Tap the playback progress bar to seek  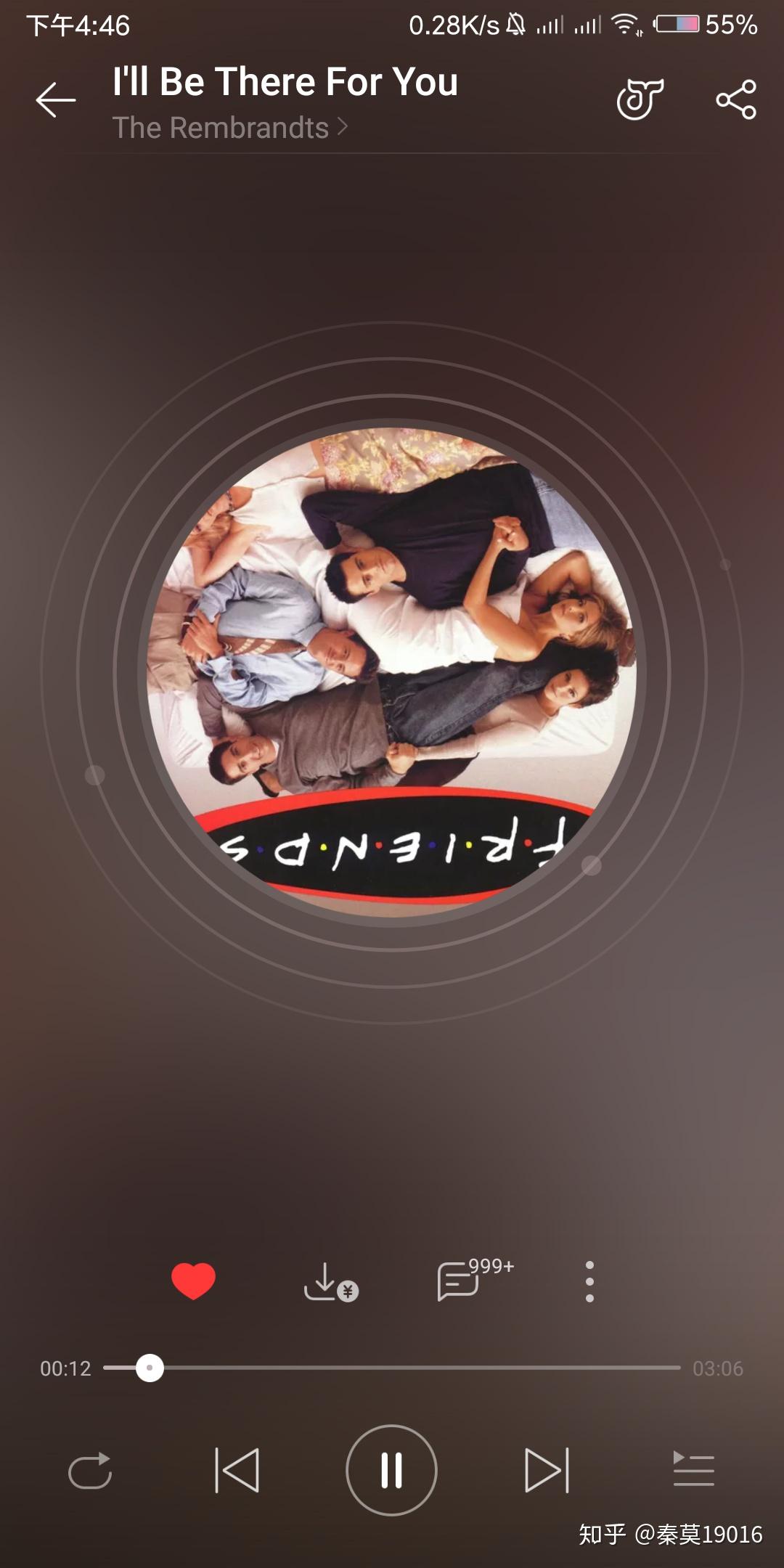tap(392, 1368)
